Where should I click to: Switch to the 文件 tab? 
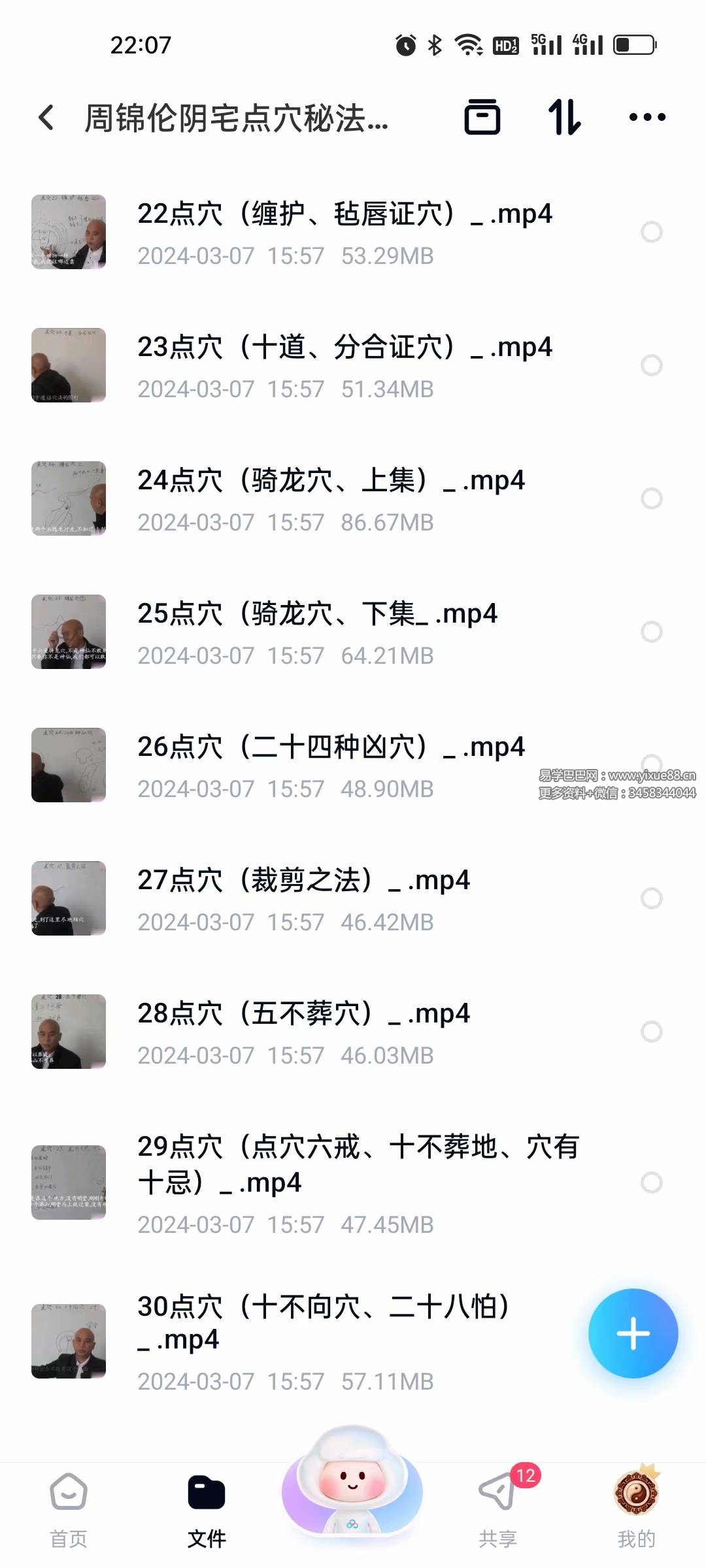pos(207,1510)
